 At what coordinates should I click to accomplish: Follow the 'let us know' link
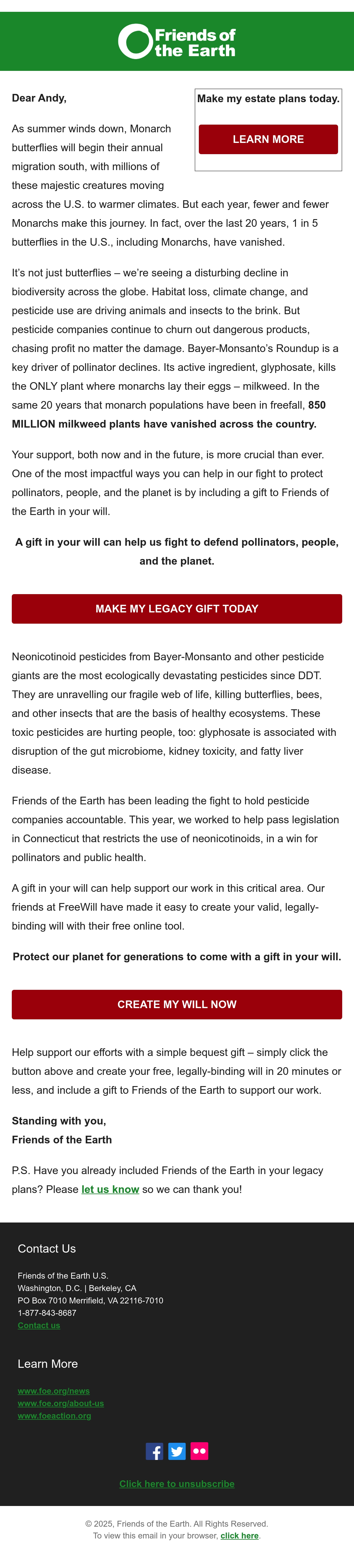point(110,1189)
